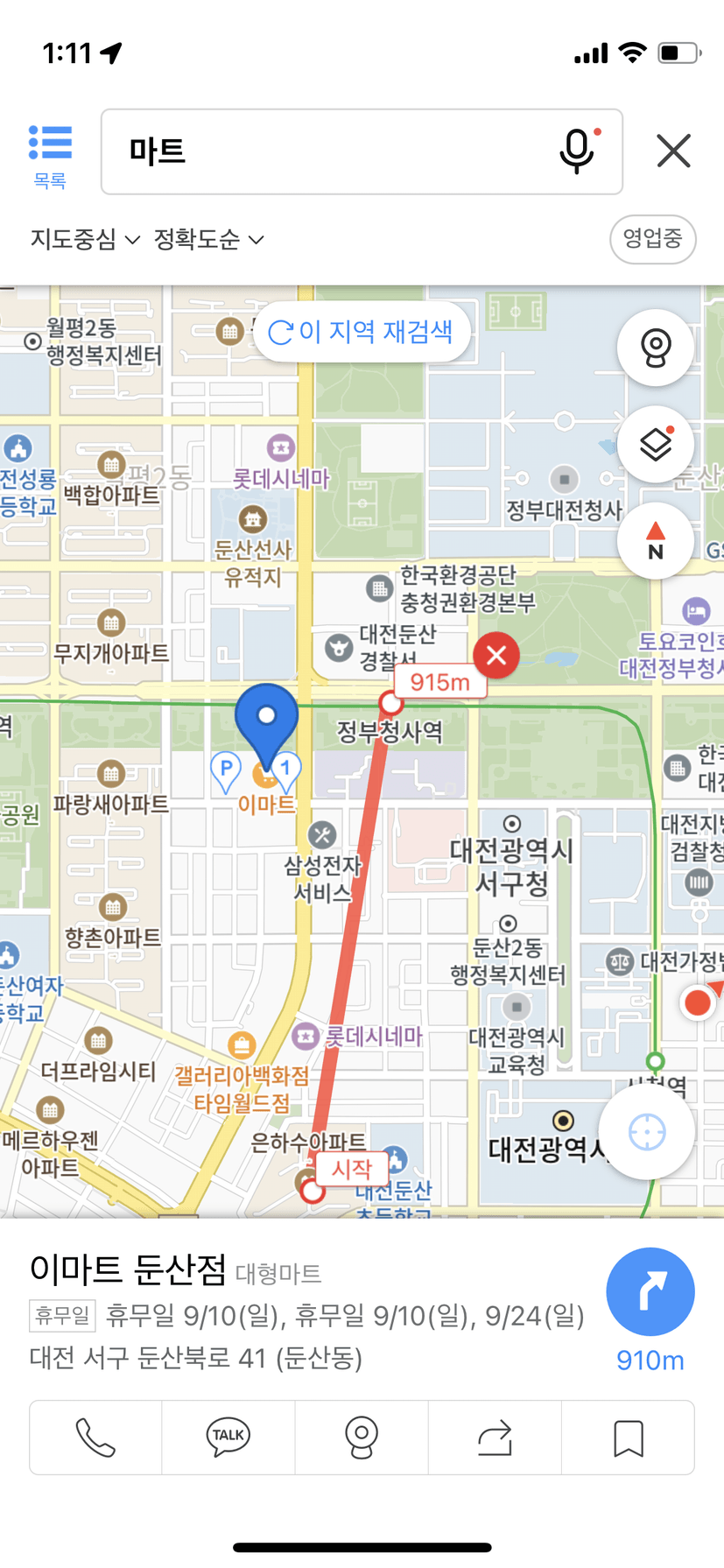Screen dimensions: 724x1568
Task: Tap 이 지역 재검색 to re-search area
Action: pos(362,332)
